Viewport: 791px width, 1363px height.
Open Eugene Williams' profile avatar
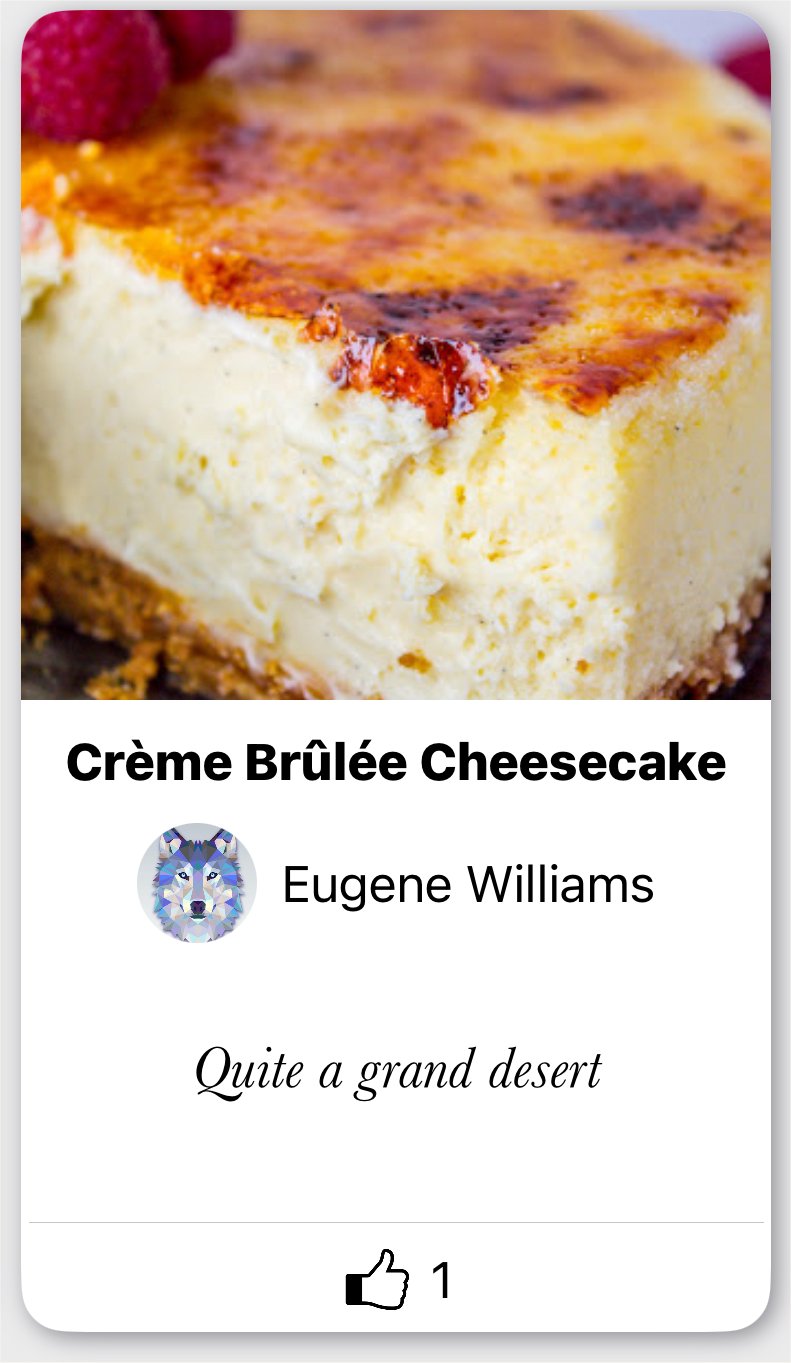point(197,883)
